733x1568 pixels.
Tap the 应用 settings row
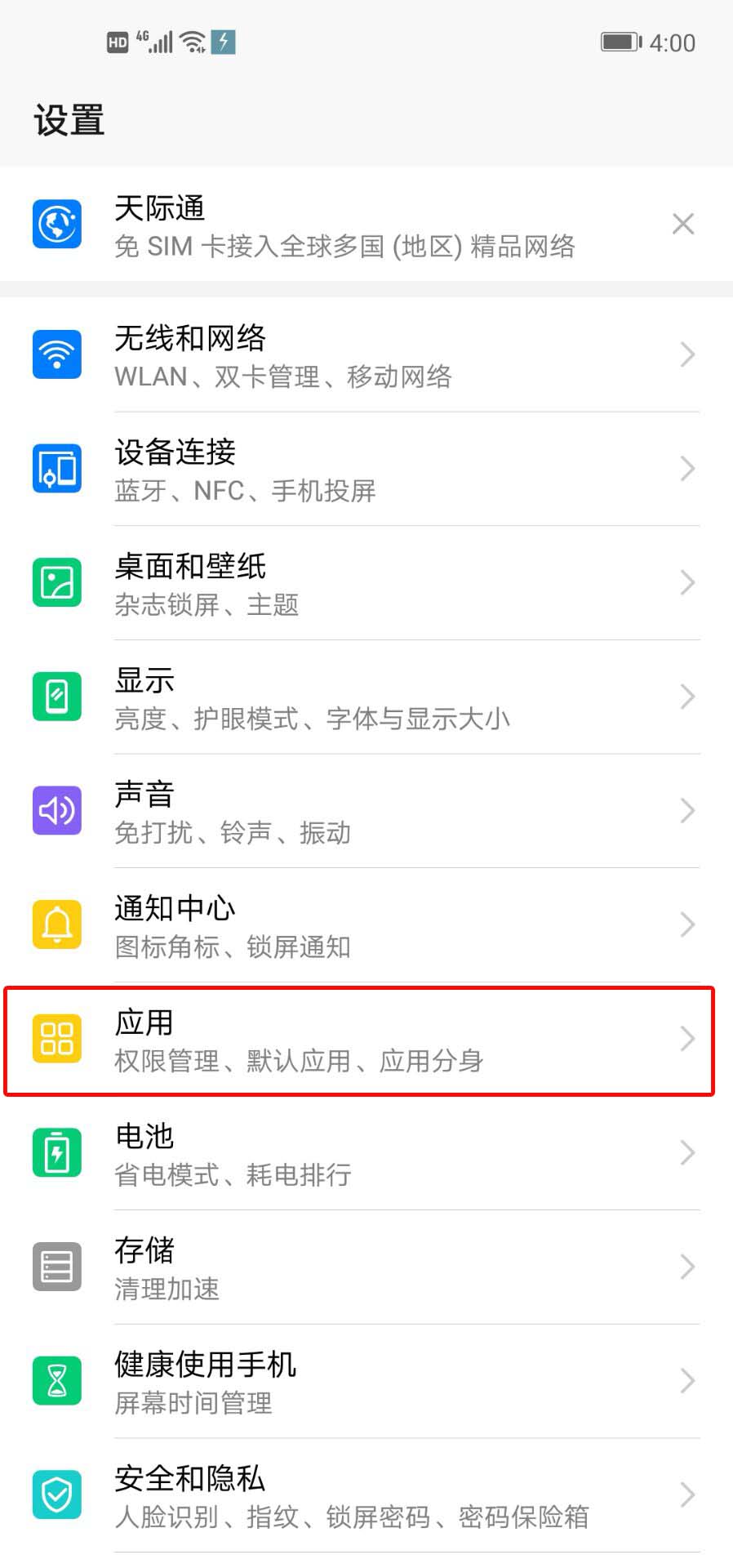pyautogui.click(x=366, y=1040)
